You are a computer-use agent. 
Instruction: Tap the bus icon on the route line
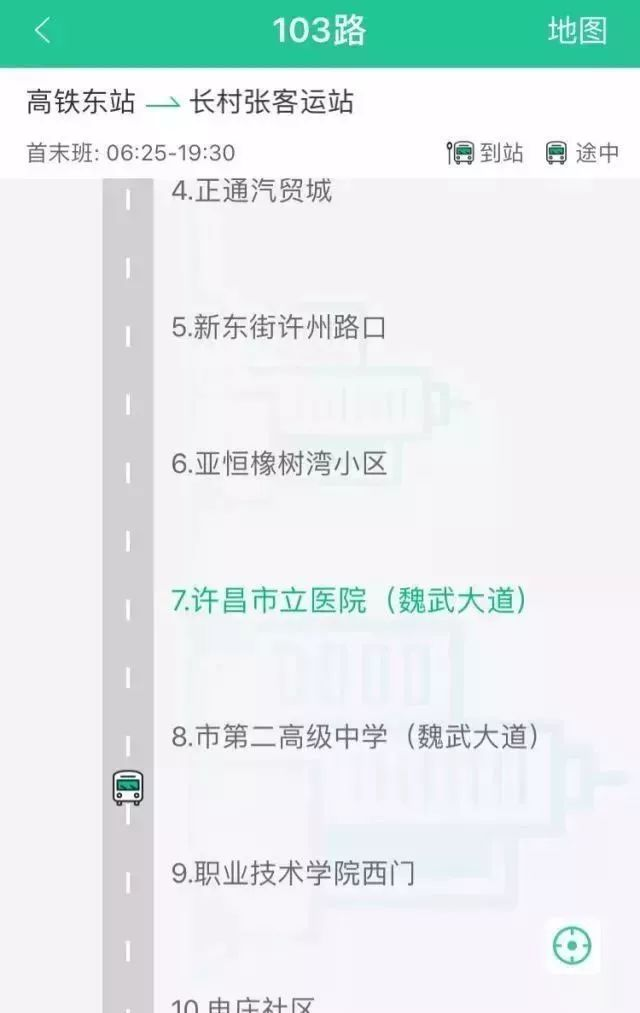click(x=128, y=788)
